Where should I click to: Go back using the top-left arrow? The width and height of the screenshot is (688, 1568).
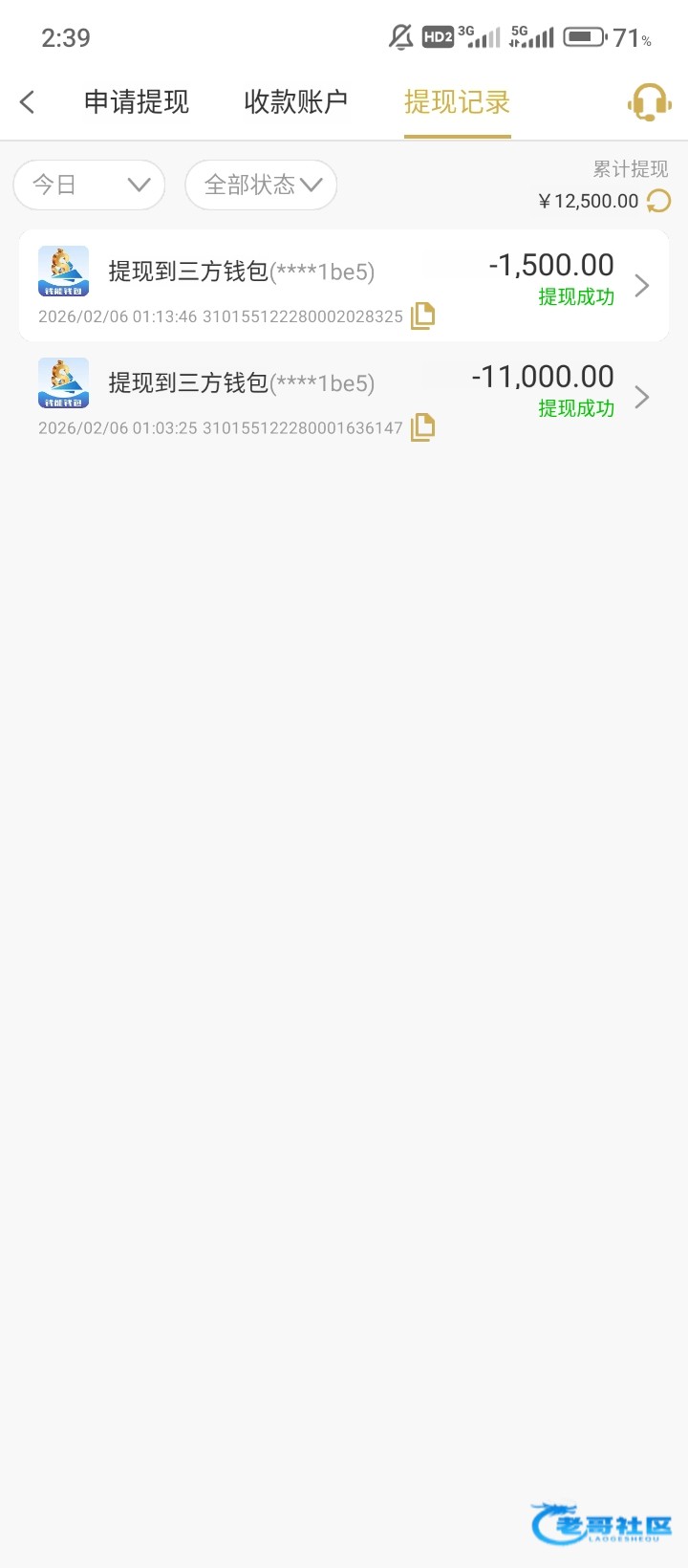coord(28,101)
